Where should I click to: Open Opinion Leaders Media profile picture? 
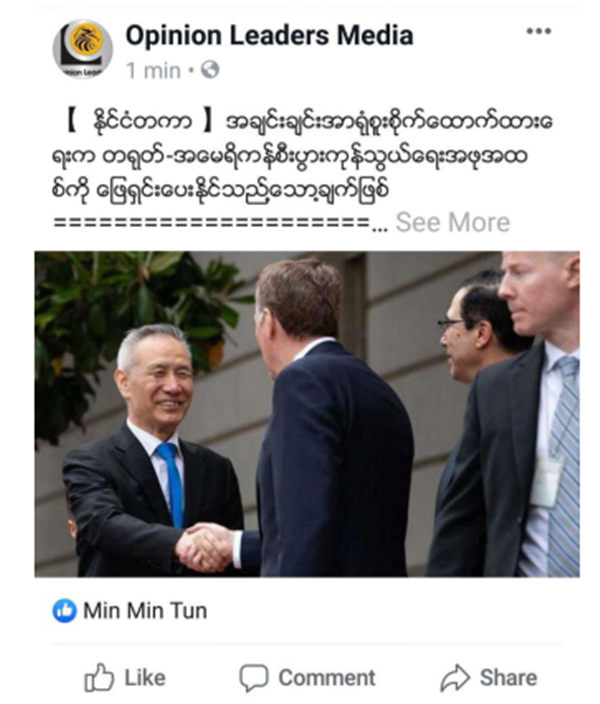coord(82,49)
